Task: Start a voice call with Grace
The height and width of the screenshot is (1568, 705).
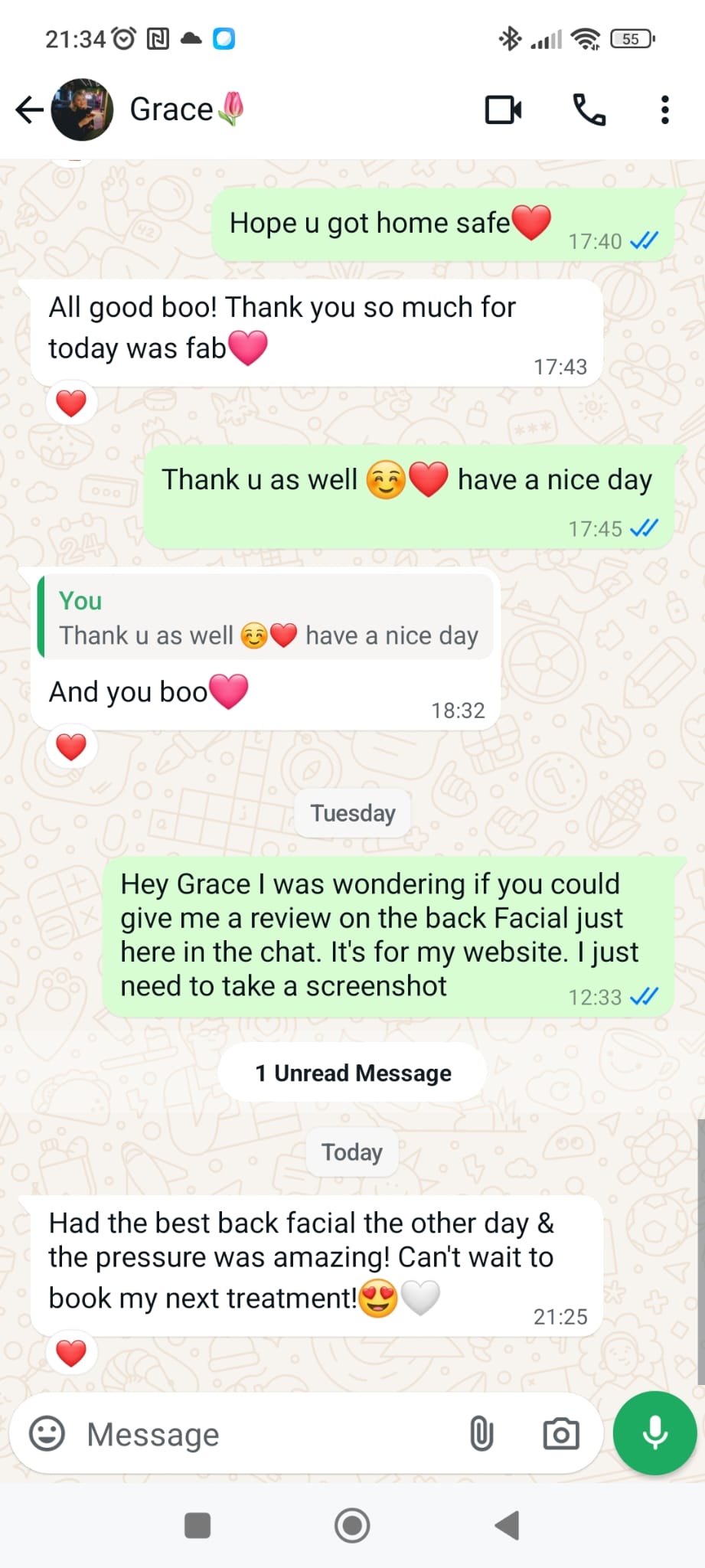Action: (x=589, y=110)
